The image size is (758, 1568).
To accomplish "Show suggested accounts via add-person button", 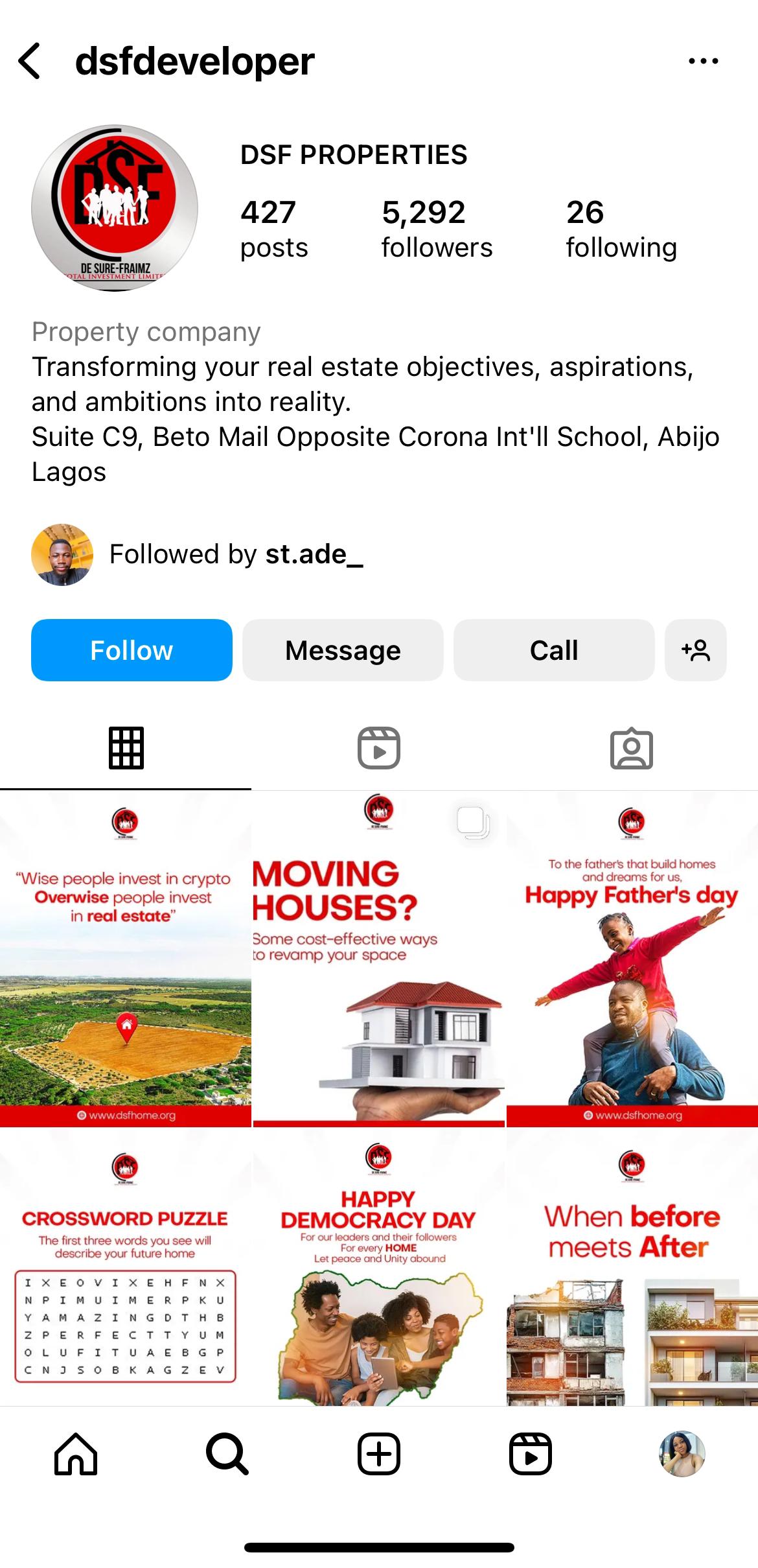I will 696,649.
